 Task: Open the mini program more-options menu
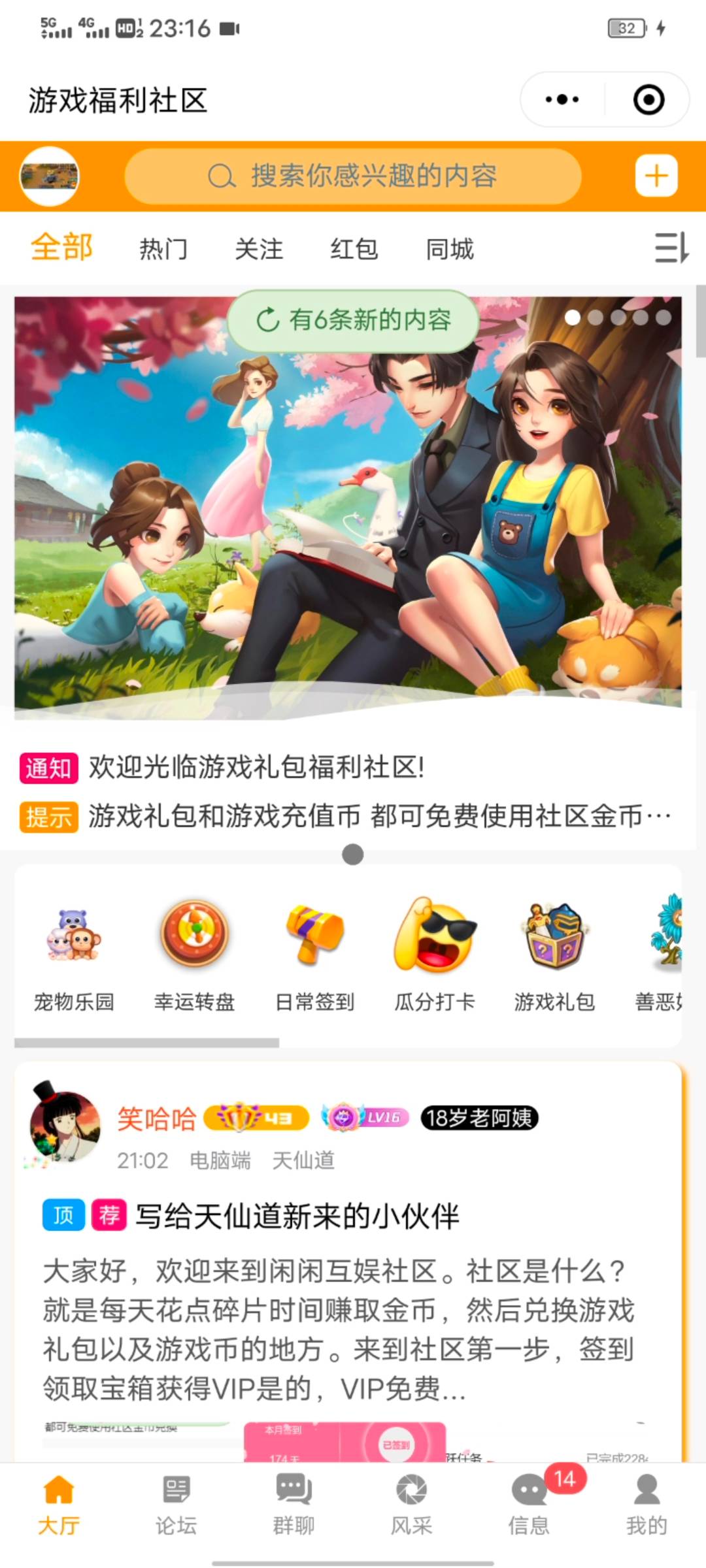coord(562,100)
